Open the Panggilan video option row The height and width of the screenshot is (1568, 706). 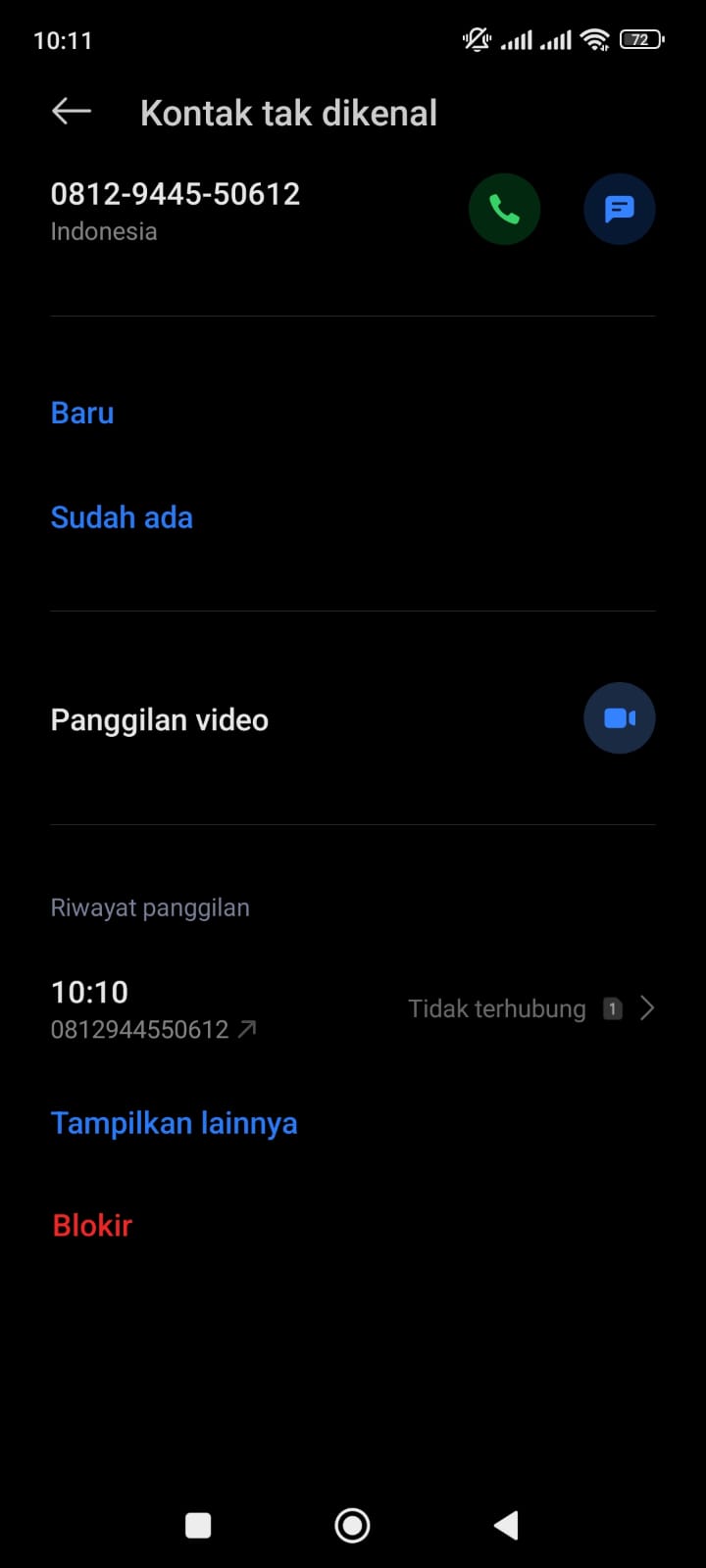(159, 718)
